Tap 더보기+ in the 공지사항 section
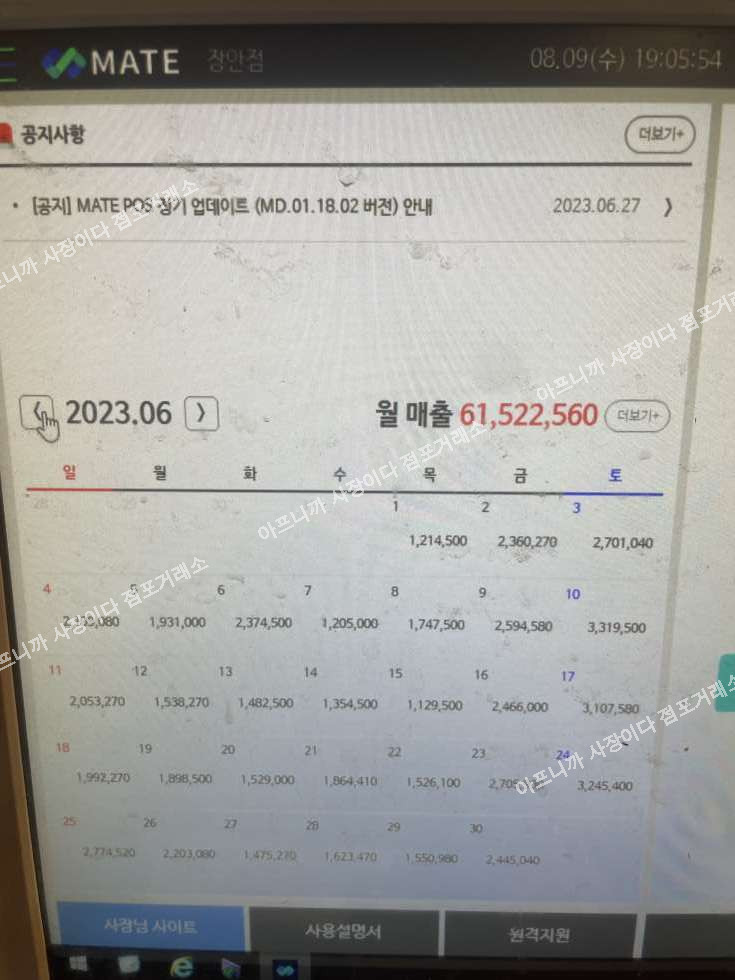This screenshot has height=980, width=735. click(x=659, y=135)
